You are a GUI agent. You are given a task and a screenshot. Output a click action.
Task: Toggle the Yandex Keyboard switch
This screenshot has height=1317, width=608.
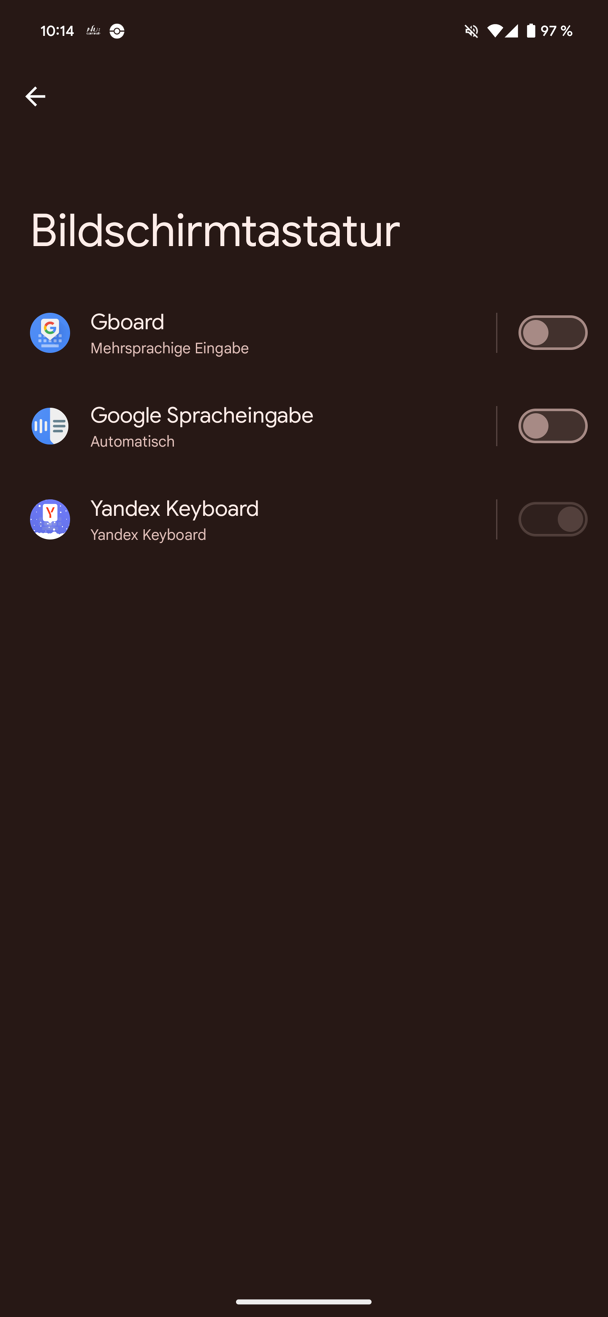(552, 520)
